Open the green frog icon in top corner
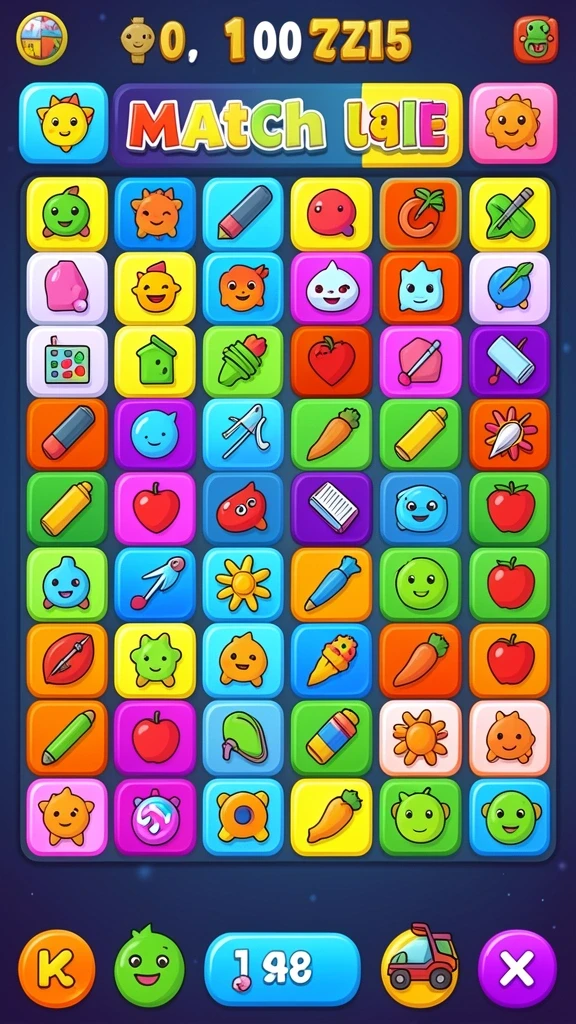This screenshot has width=576, height=1024. pos(536,39)
